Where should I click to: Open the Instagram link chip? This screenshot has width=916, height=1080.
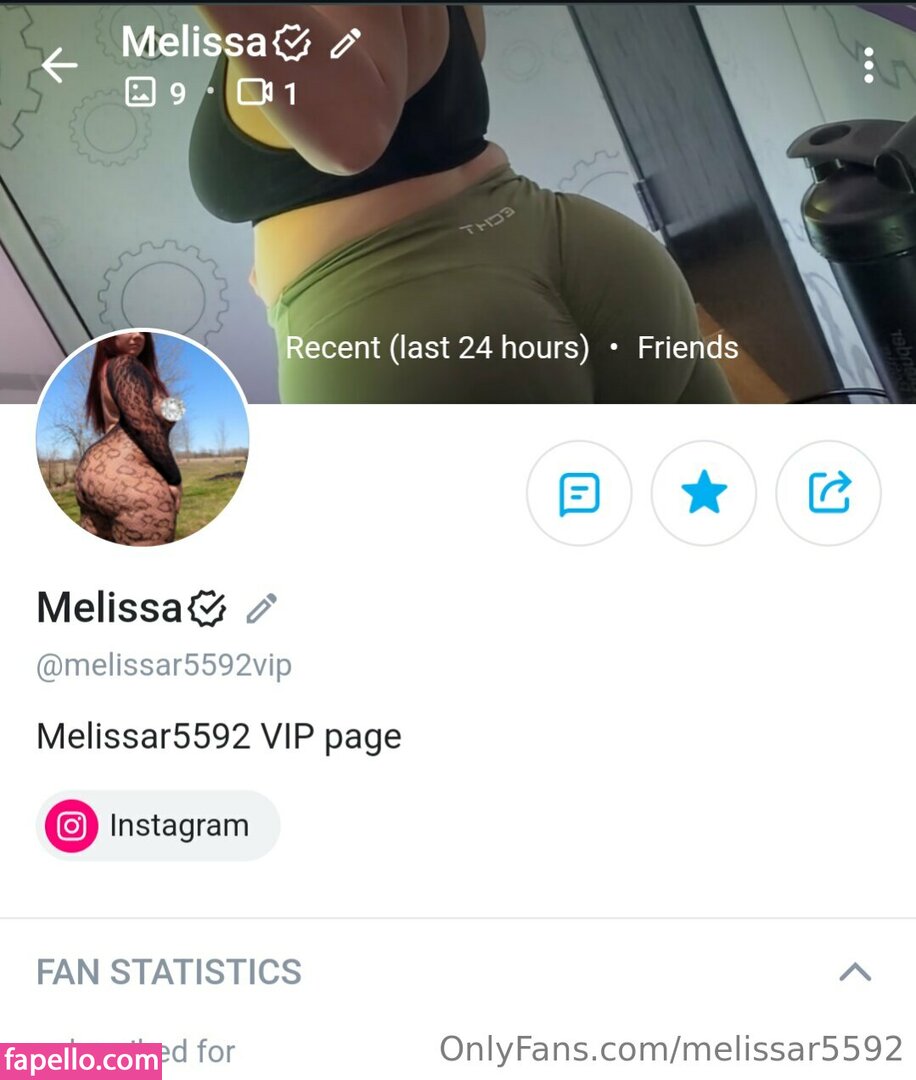point(158,826)
